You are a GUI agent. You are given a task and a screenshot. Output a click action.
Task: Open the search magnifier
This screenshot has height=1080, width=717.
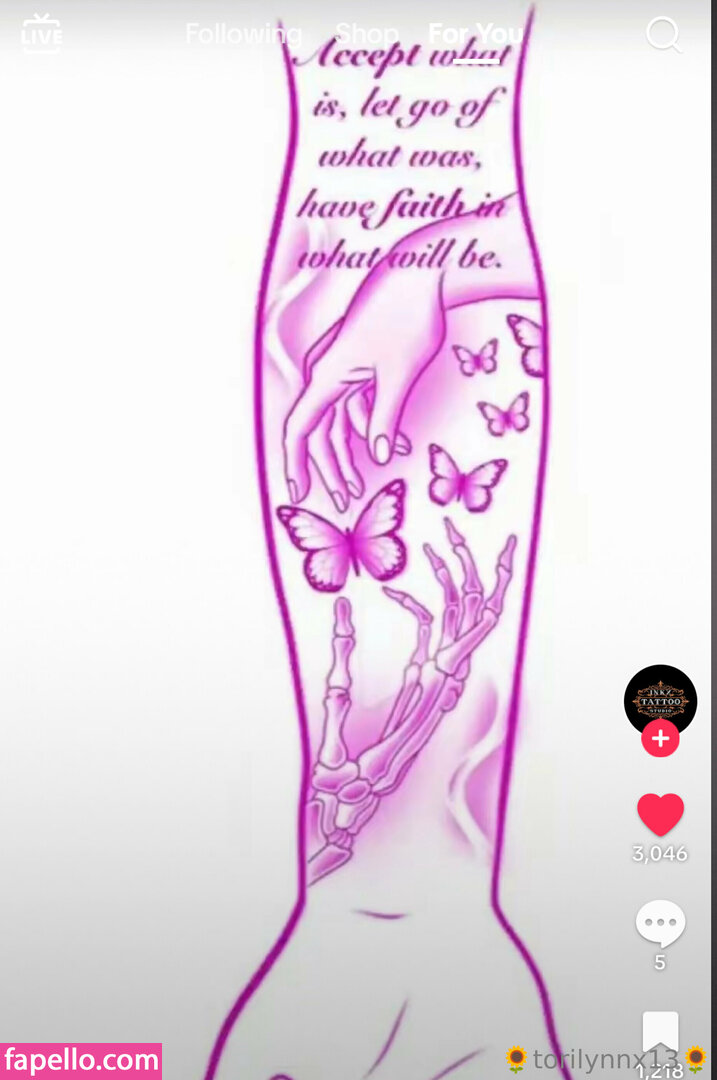(x=663, y=35)
